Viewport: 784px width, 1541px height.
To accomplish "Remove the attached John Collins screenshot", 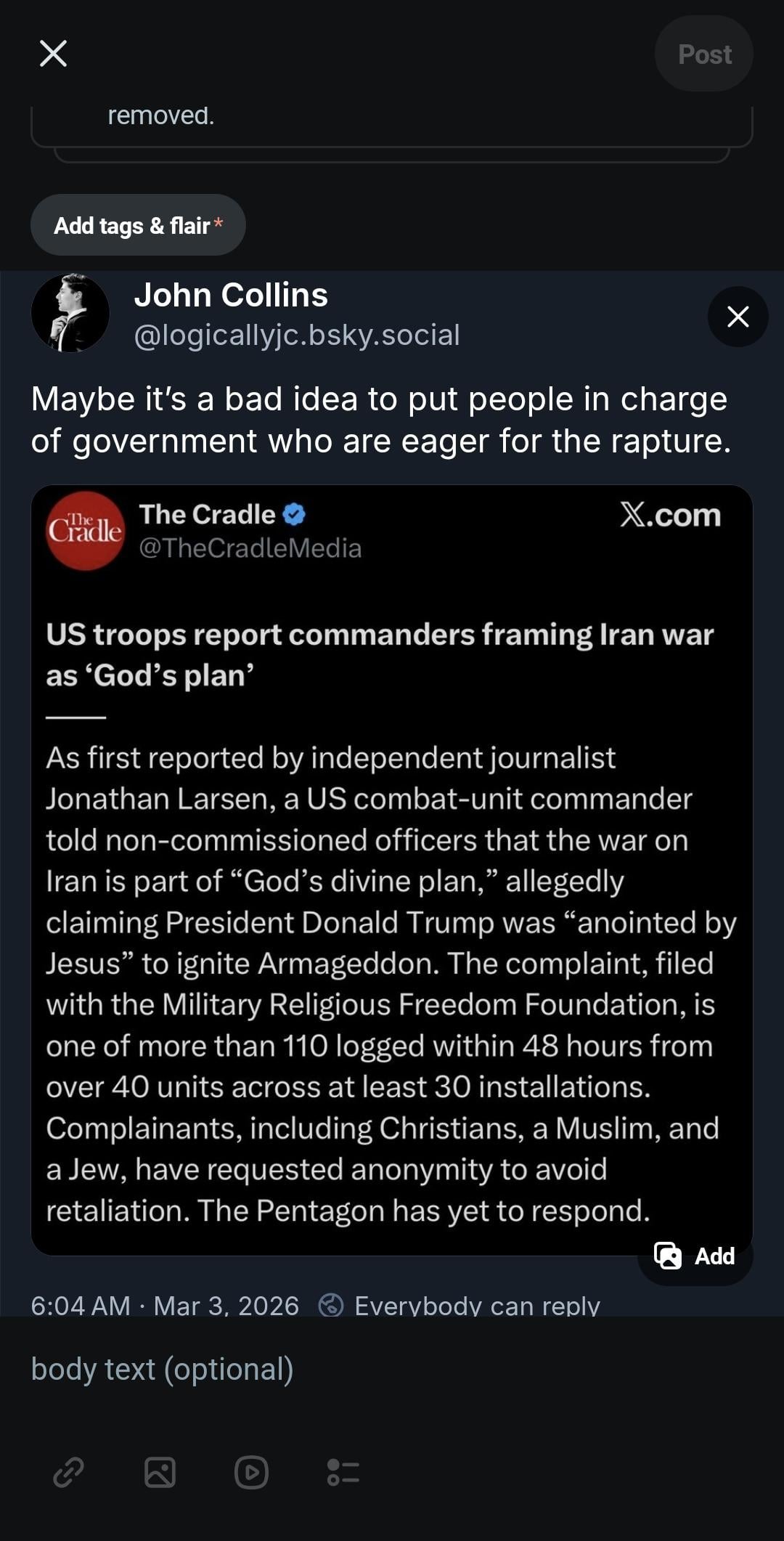I will coord(738,317).
